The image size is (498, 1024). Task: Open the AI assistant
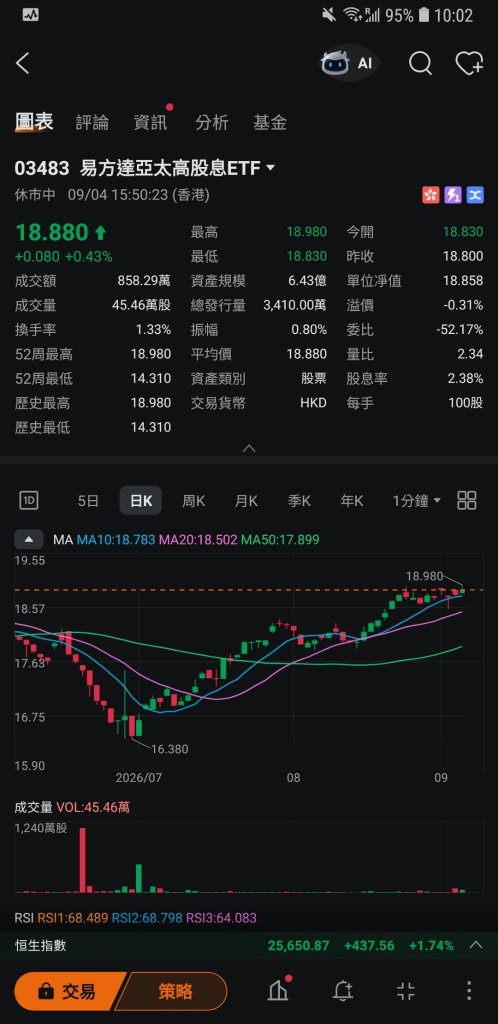[348, 63]
